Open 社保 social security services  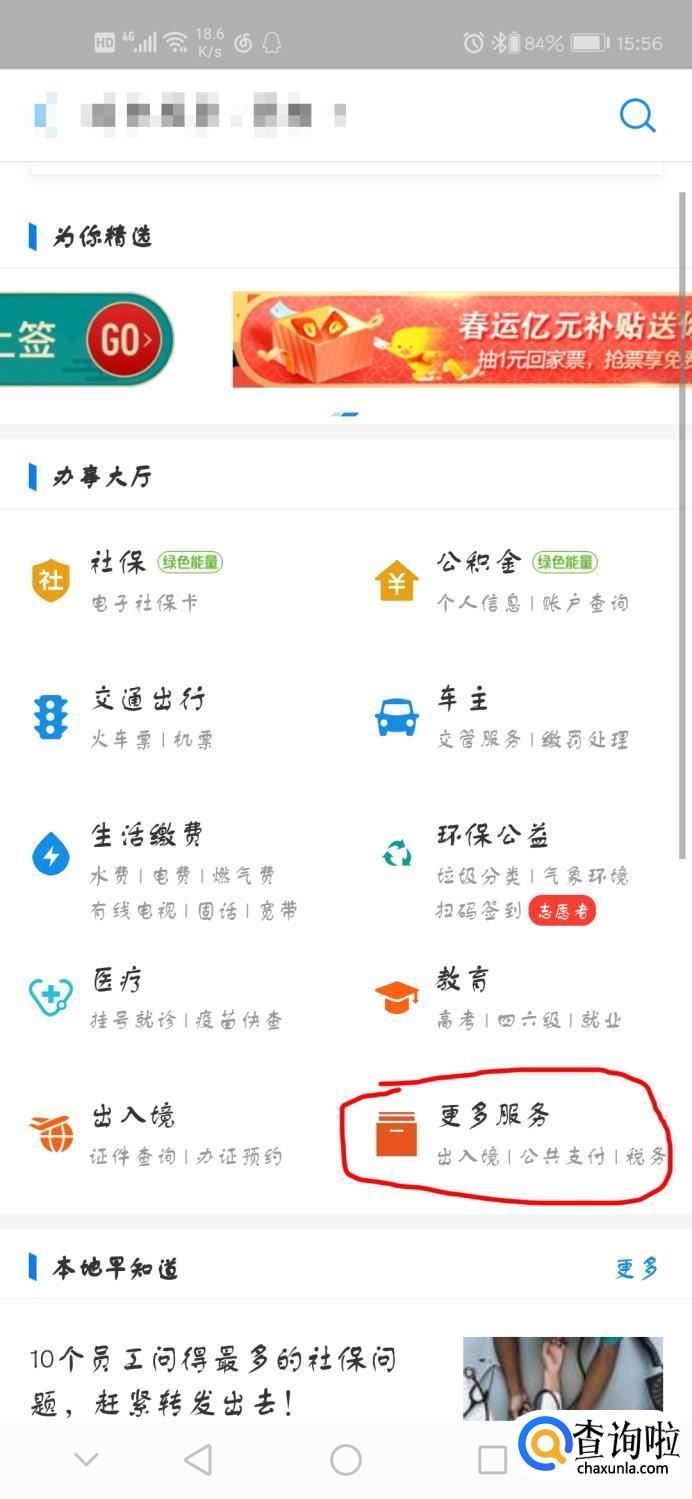click(x=120, y=580)
